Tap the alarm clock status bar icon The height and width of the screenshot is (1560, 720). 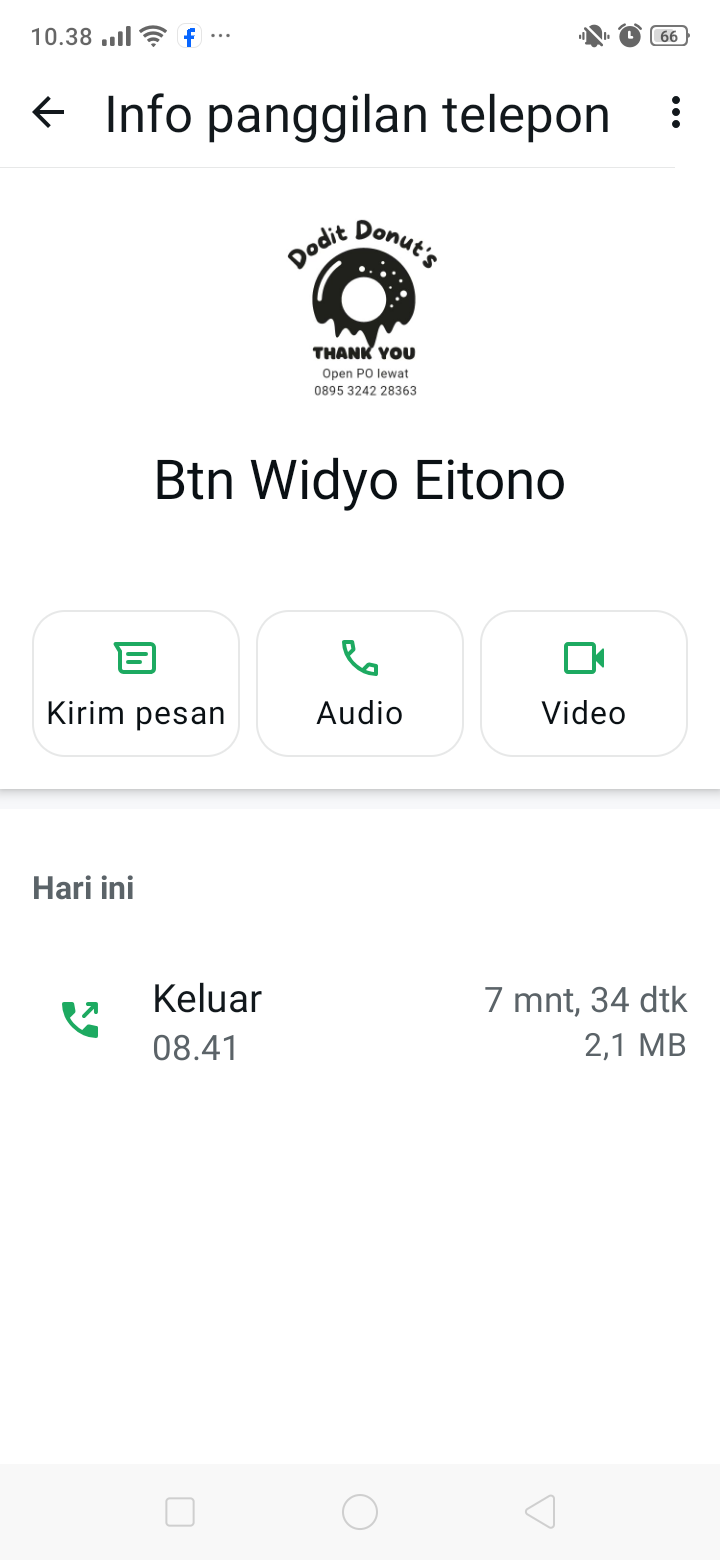630,36
